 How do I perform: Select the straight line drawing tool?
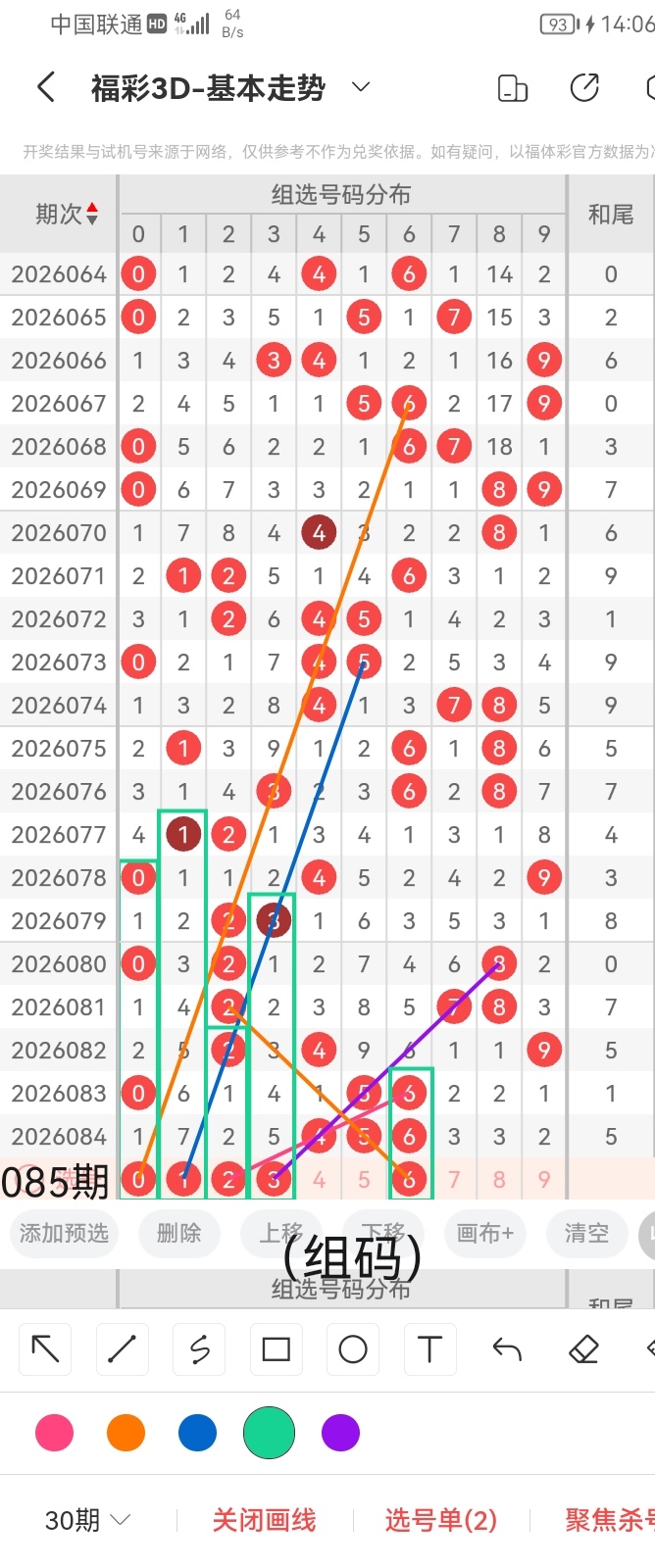click(x=123, y=1349)
